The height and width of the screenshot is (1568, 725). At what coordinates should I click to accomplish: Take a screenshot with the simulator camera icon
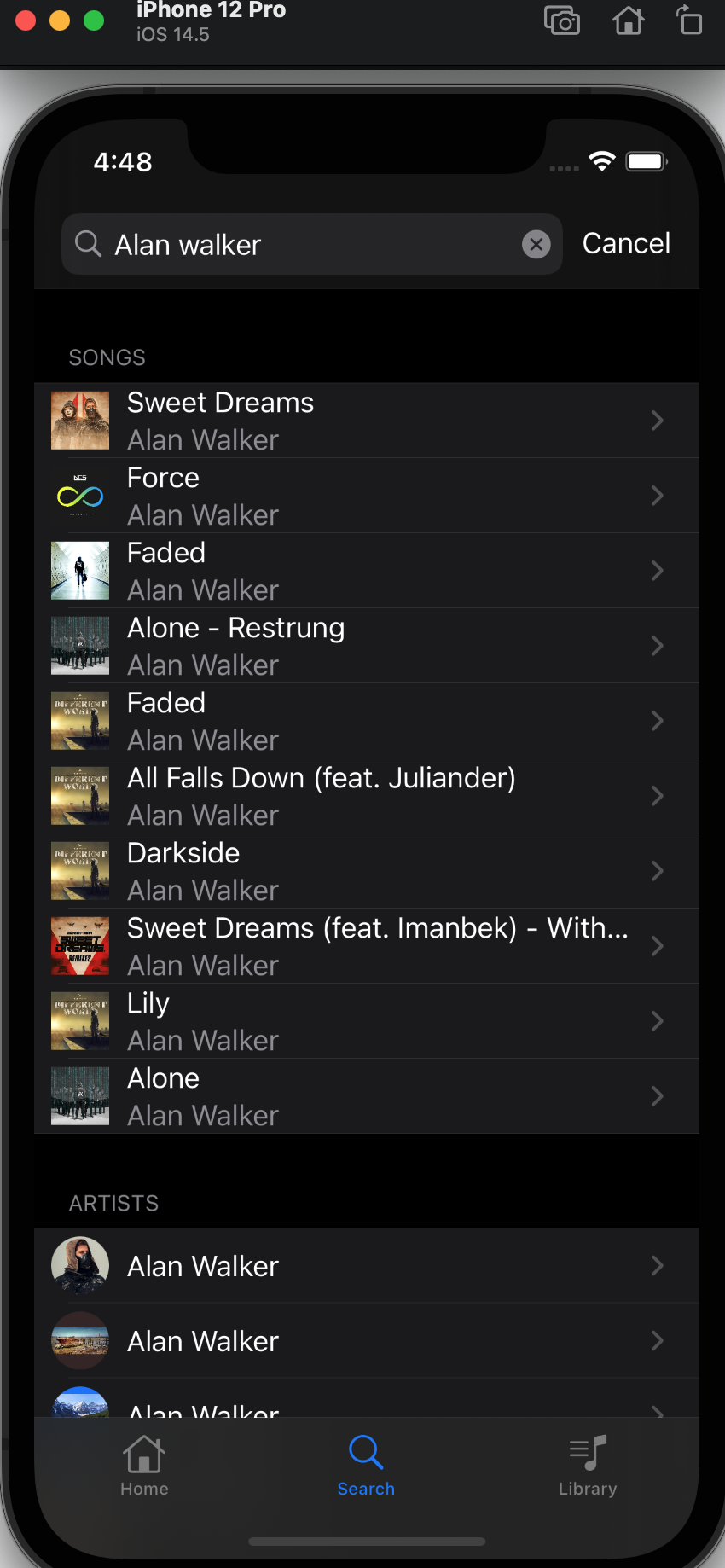click(561, 20)
